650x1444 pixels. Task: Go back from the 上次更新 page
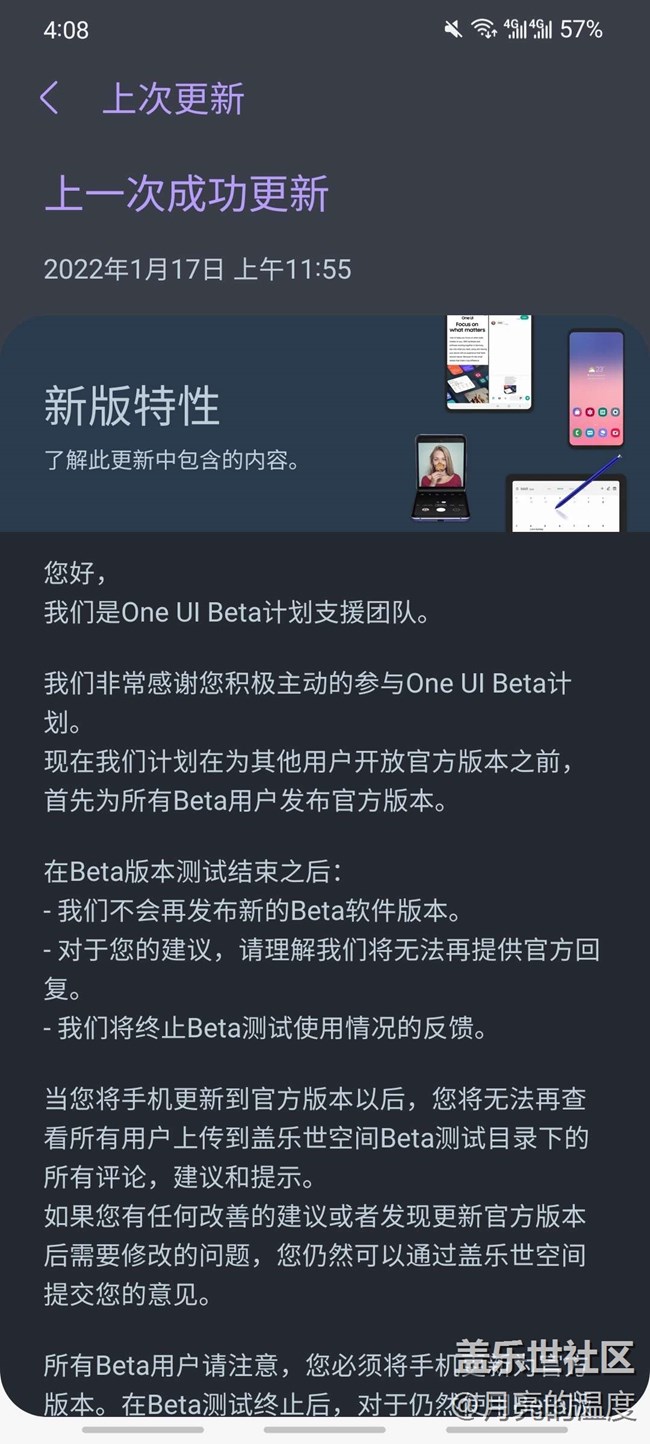[49, 98]
